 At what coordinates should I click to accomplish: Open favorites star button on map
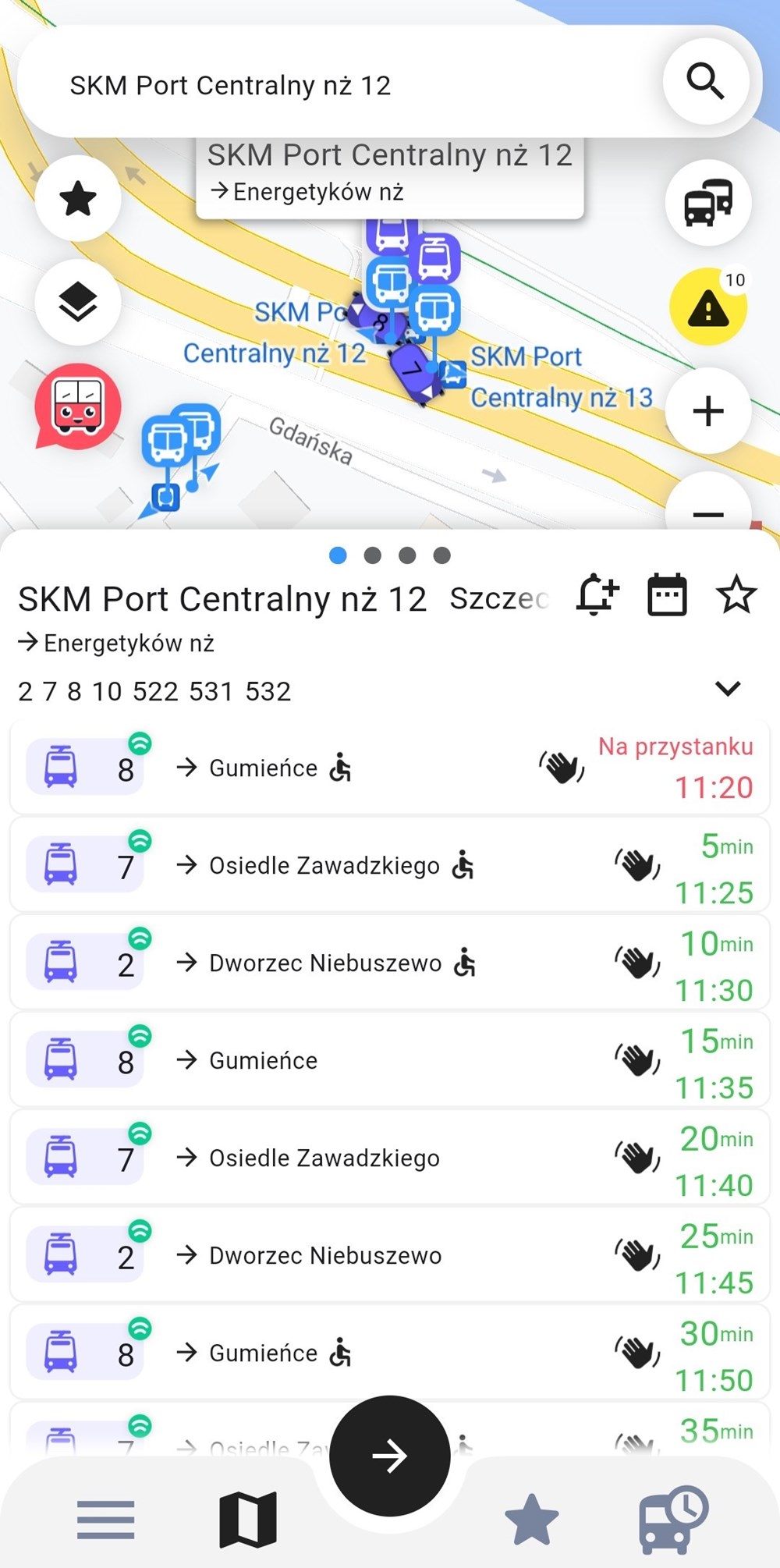(78, 198)
